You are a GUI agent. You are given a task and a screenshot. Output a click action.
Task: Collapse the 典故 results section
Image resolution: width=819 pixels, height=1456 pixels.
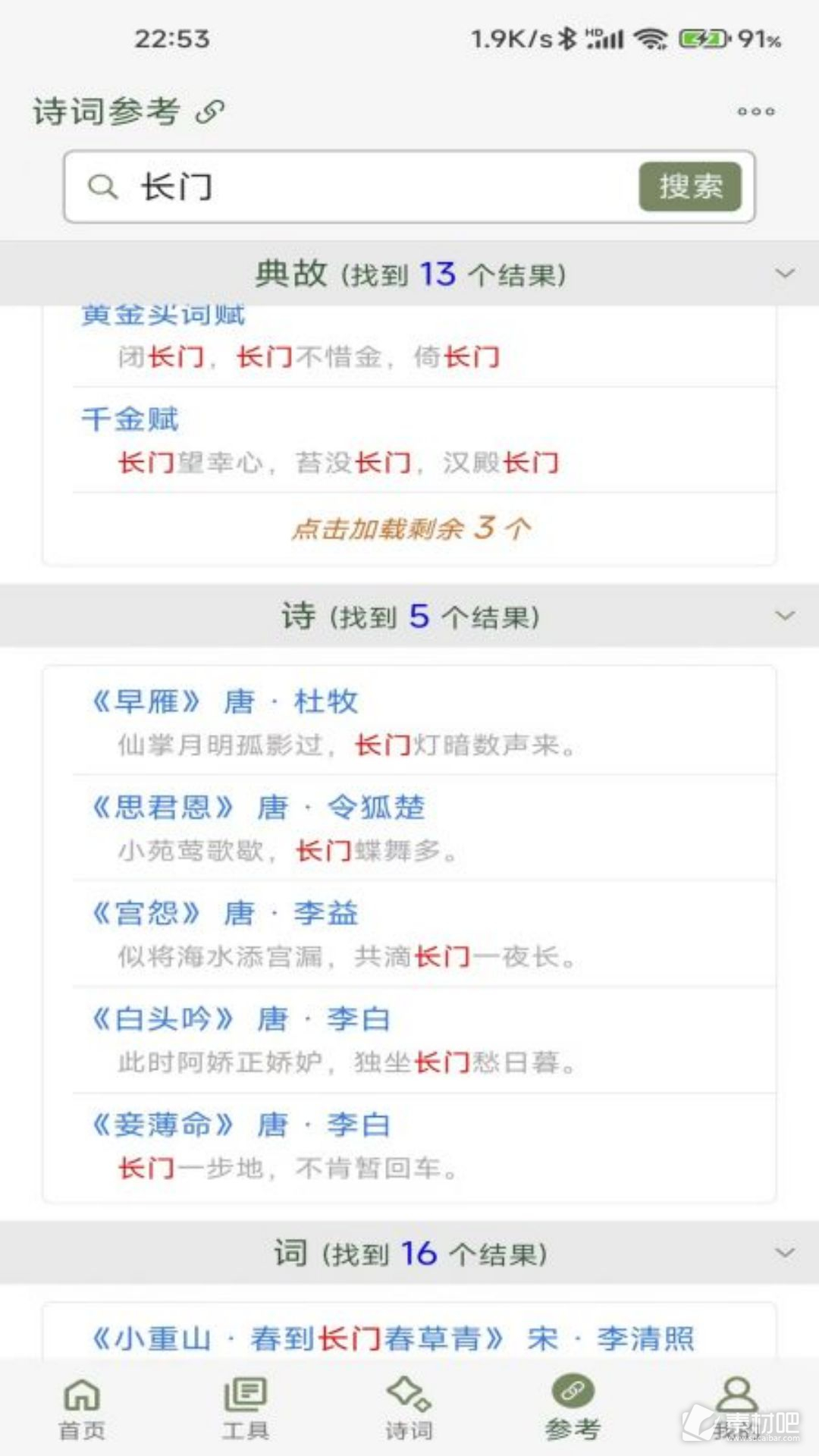(x=786, y=273)
